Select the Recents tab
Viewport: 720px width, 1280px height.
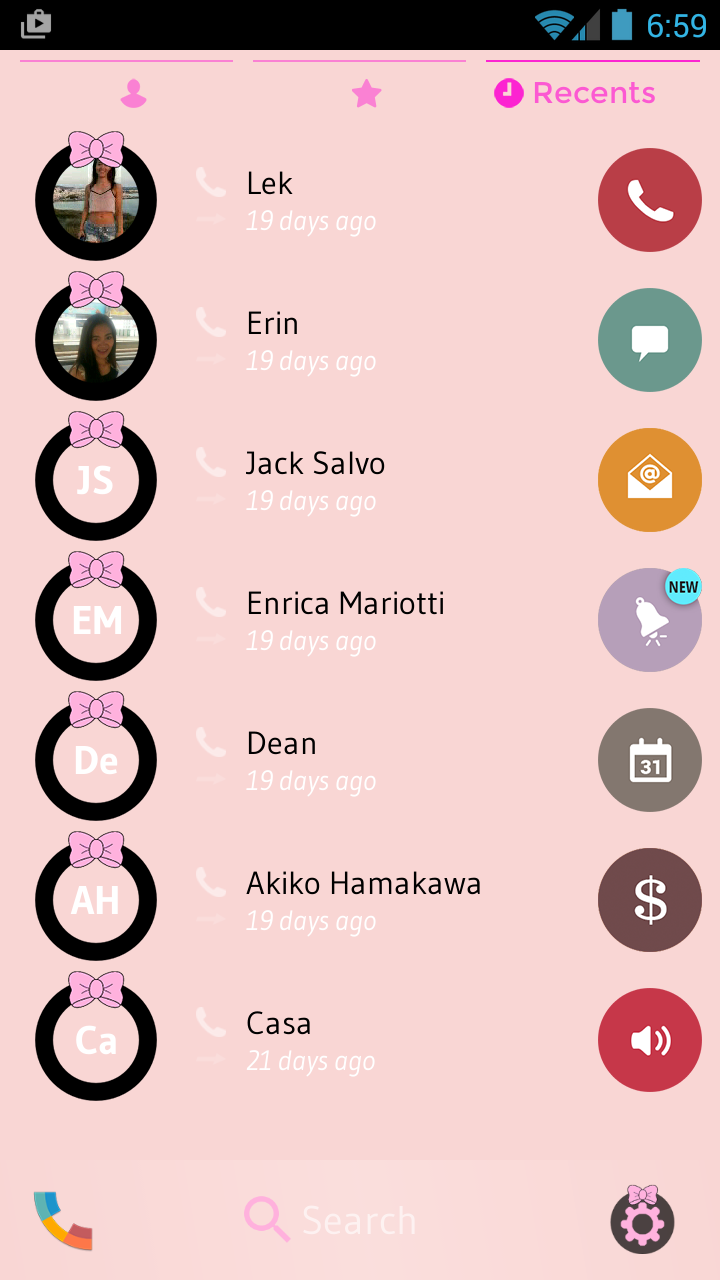click(x=575, y=92)
